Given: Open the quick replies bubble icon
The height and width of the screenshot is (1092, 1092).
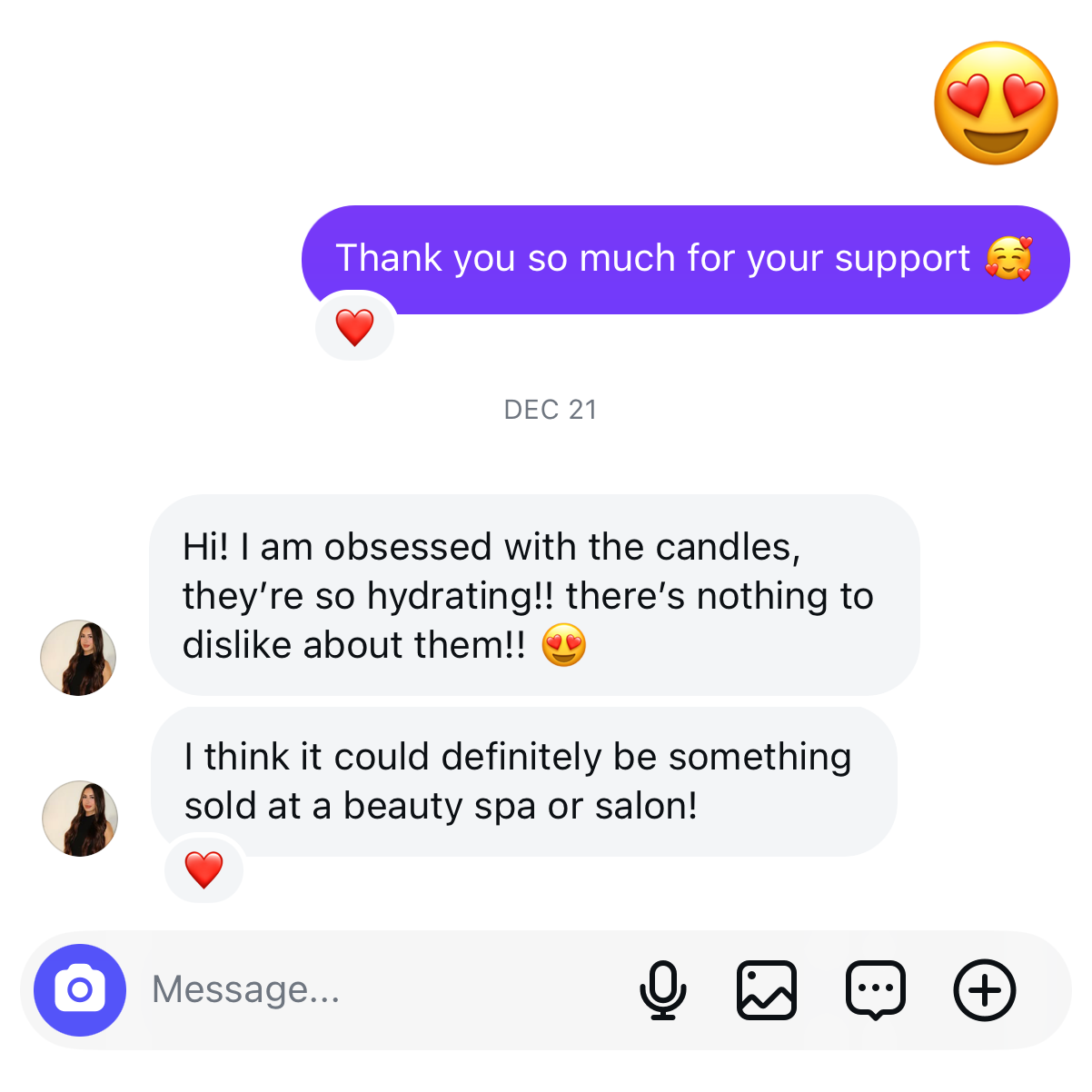Looking at the screenshot, I should 876,990.
